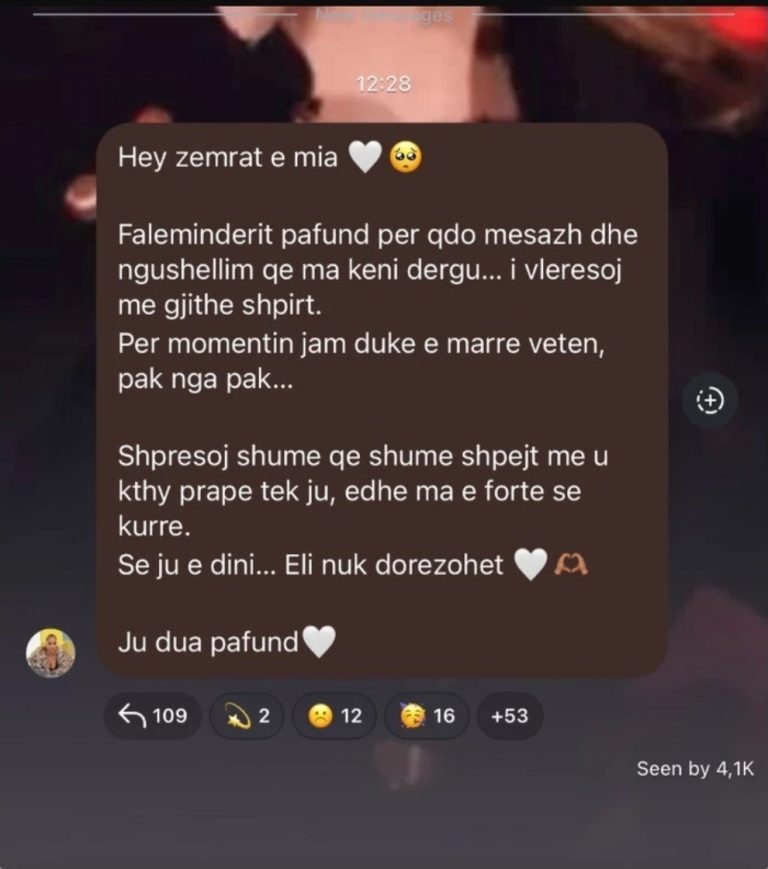Screen dimensions: 768x869
Task: React with the sad face showing 12
Action: coord(334,715)
